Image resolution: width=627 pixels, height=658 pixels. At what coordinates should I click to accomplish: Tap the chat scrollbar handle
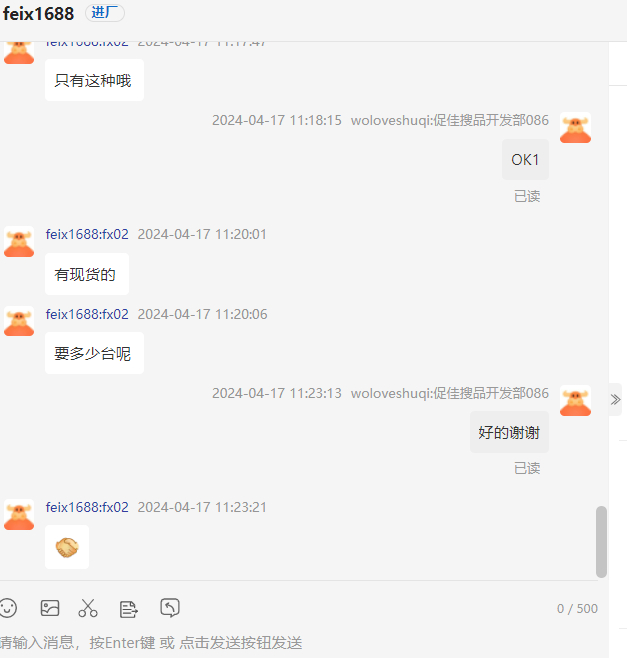(601, 541)
